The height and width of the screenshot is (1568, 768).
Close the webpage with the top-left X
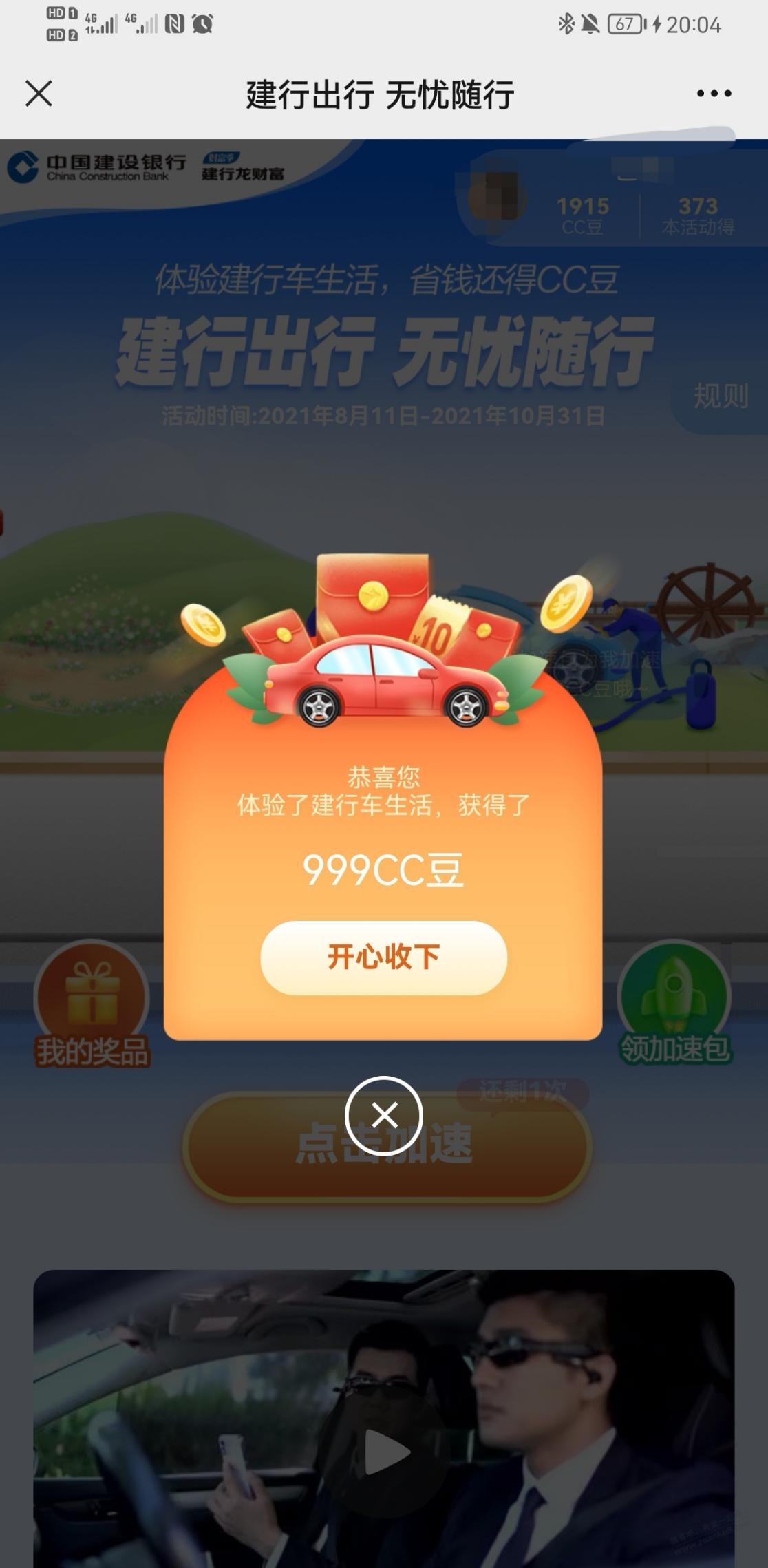tap(39, 94)
